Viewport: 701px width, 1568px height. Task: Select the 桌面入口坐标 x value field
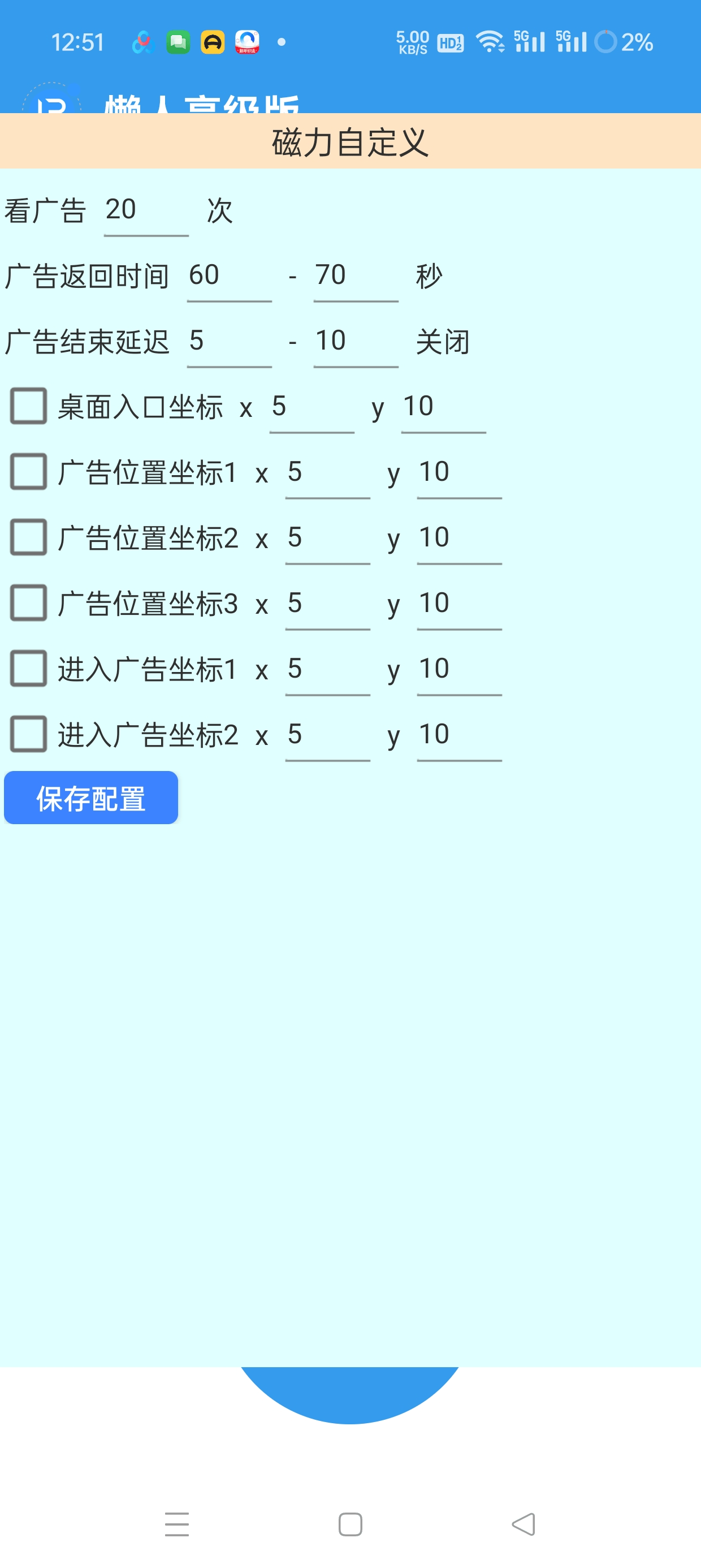(311, 409)
